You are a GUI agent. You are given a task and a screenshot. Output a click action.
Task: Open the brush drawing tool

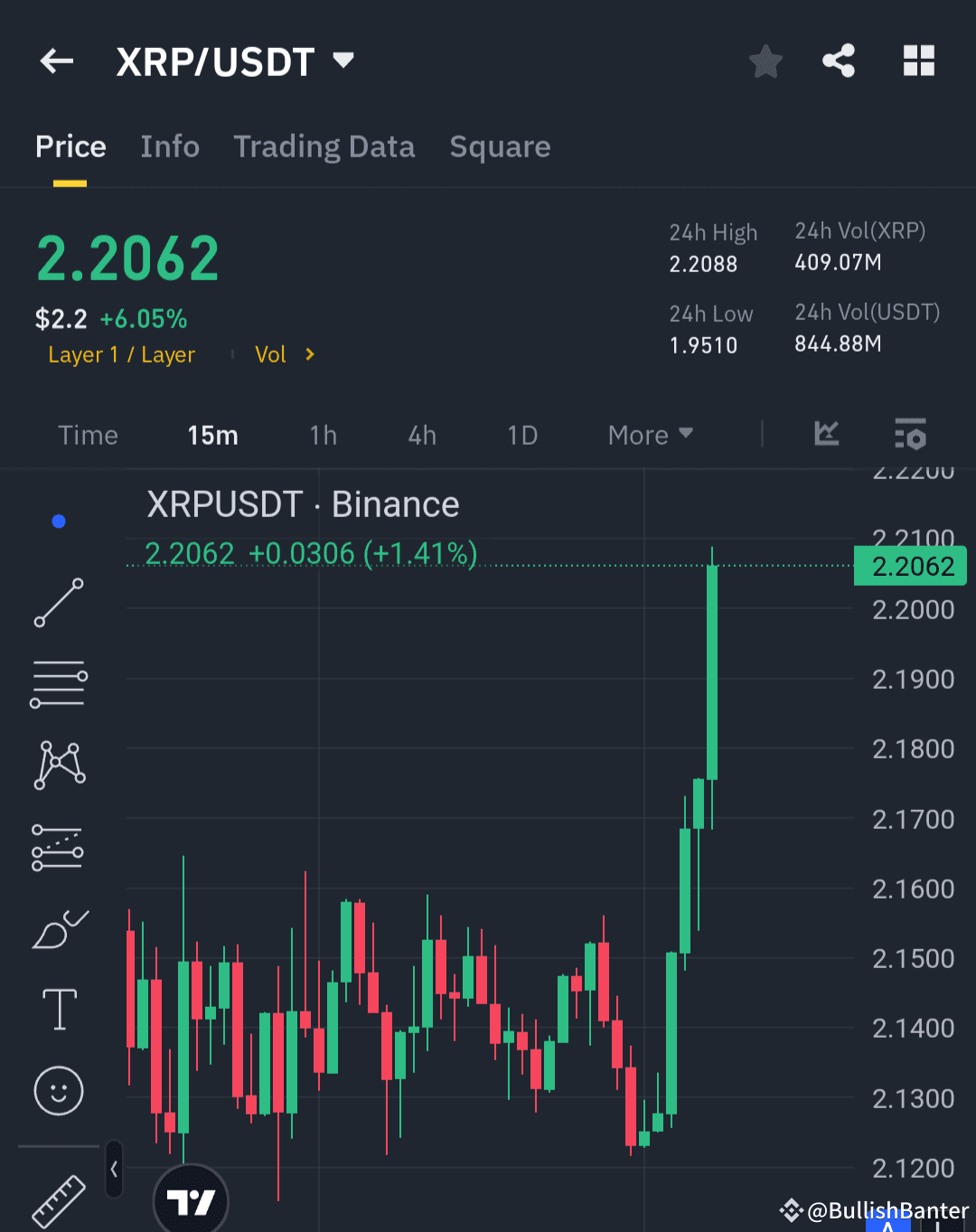tap(58, 926)
